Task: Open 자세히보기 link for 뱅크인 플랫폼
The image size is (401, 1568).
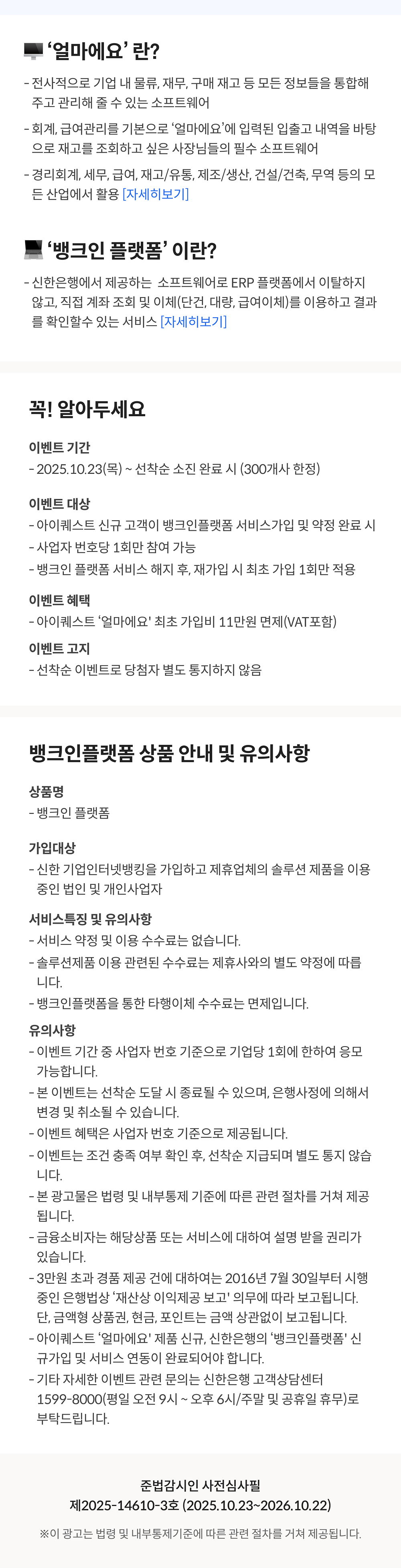Action: [x=193, y=321]
